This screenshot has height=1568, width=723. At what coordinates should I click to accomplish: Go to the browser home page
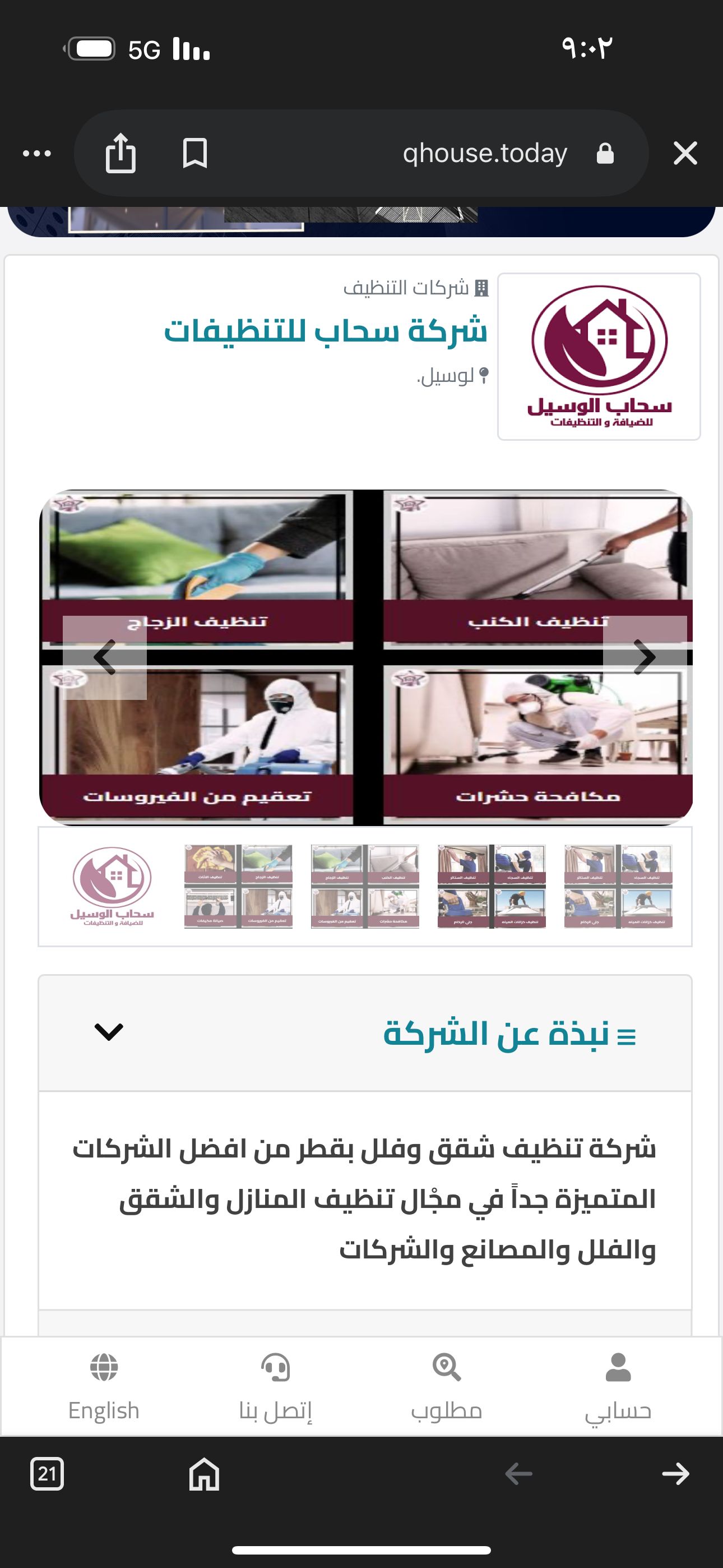(x=204, y=1474)
